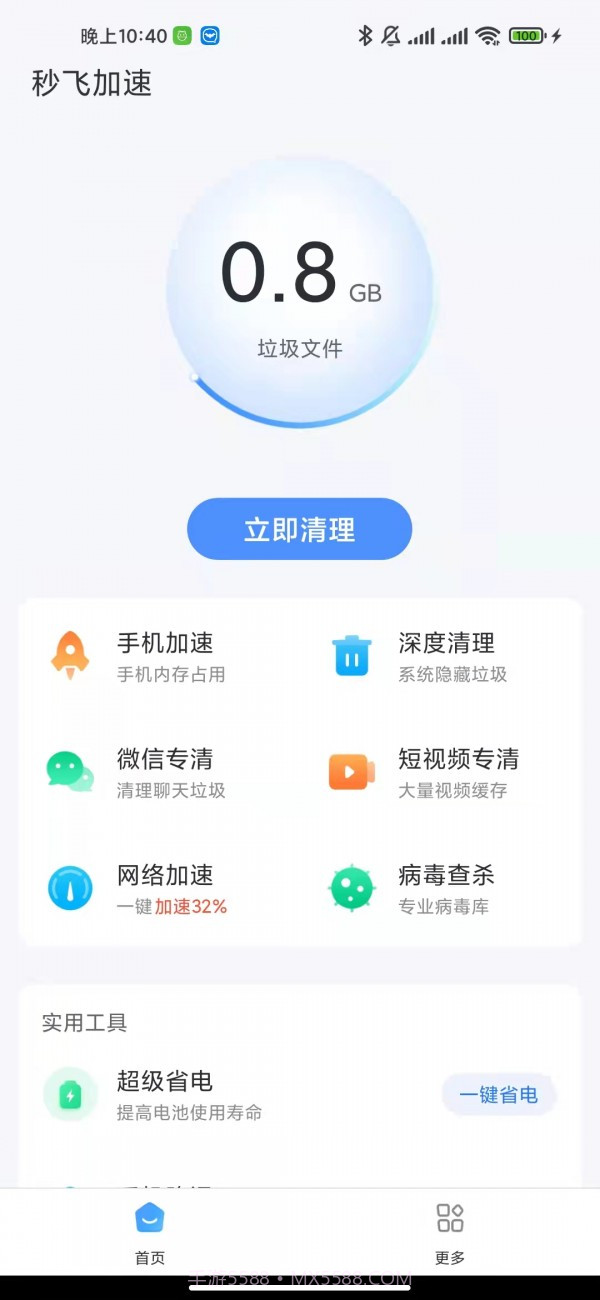Image resolution: width=600 pixels, height=1300 pixels.
Task: Tap the 0.8 GB junk files circle
Action: click(x=300, y=292)
